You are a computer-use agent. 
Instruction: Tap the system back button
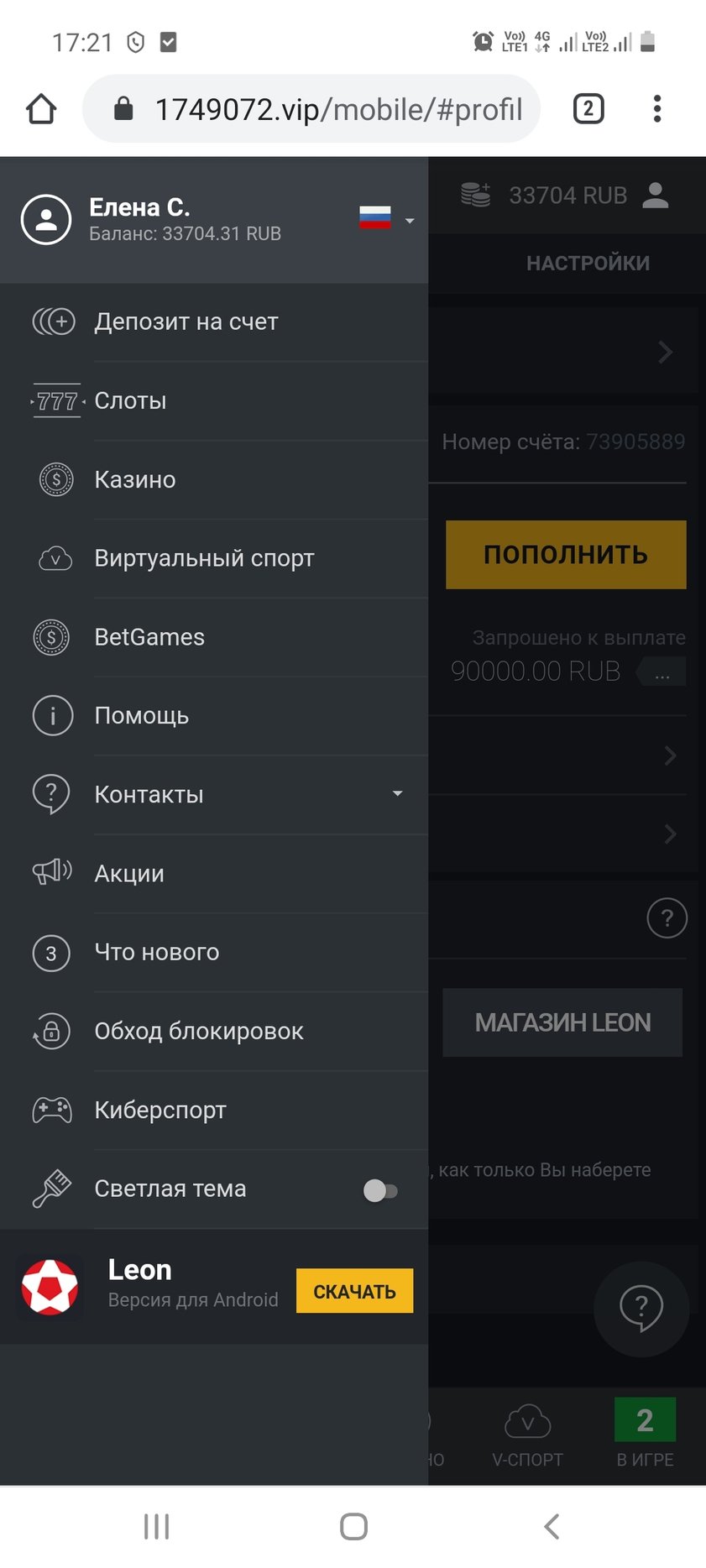click(552, 1526)
